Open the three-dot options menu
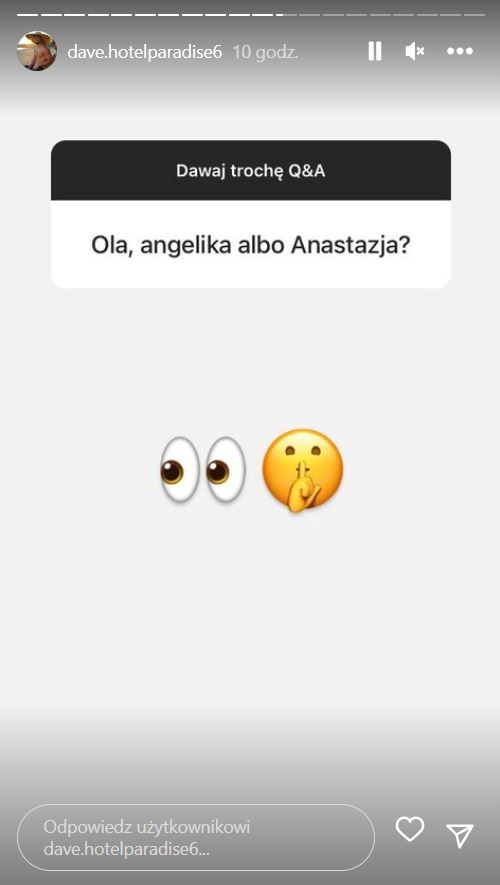500x885 pixels. (x=460, y=51)
